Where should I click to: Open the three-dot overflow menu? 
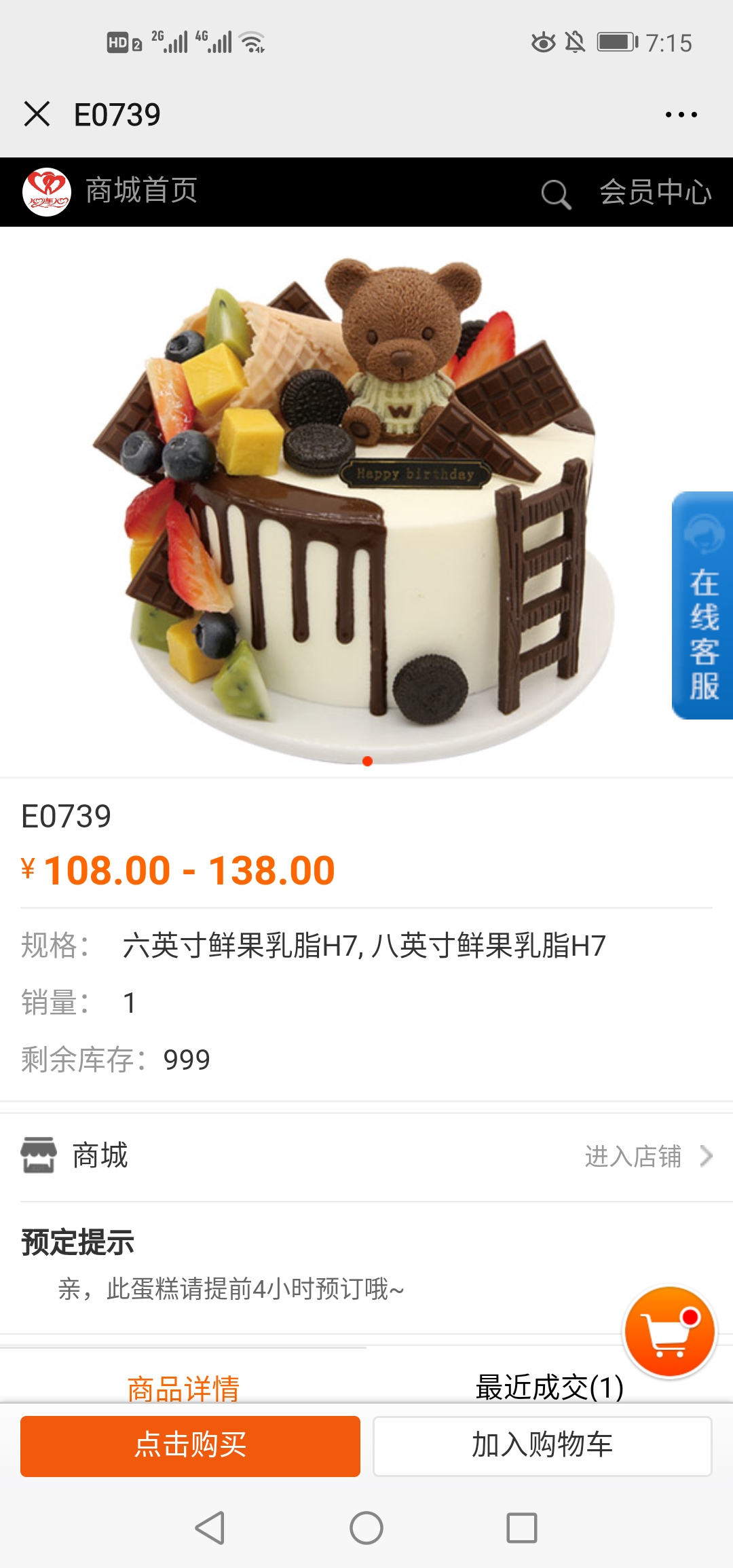click(x=681, y=115)
